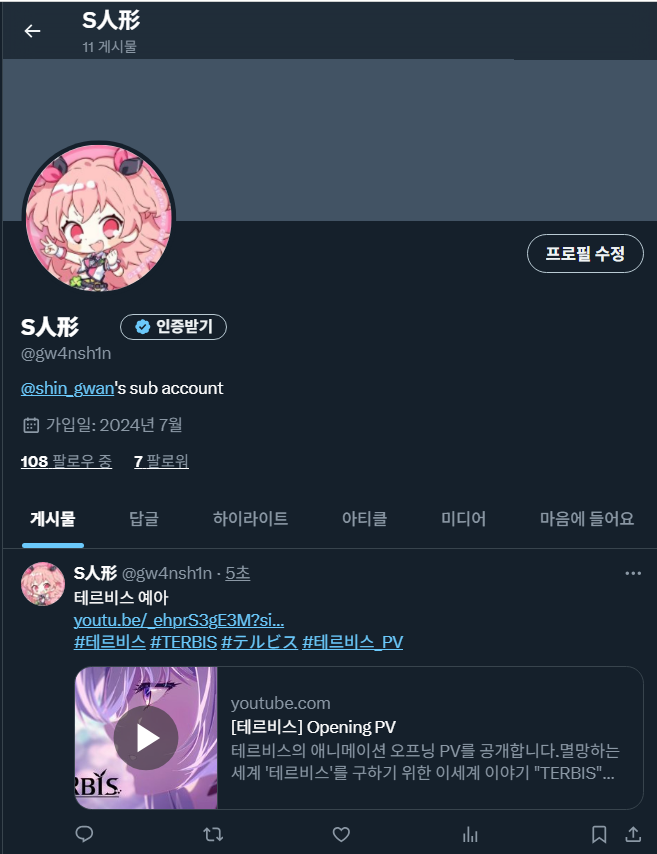Open the #테르비스_PV hashtag

click(x=352, y=642)
